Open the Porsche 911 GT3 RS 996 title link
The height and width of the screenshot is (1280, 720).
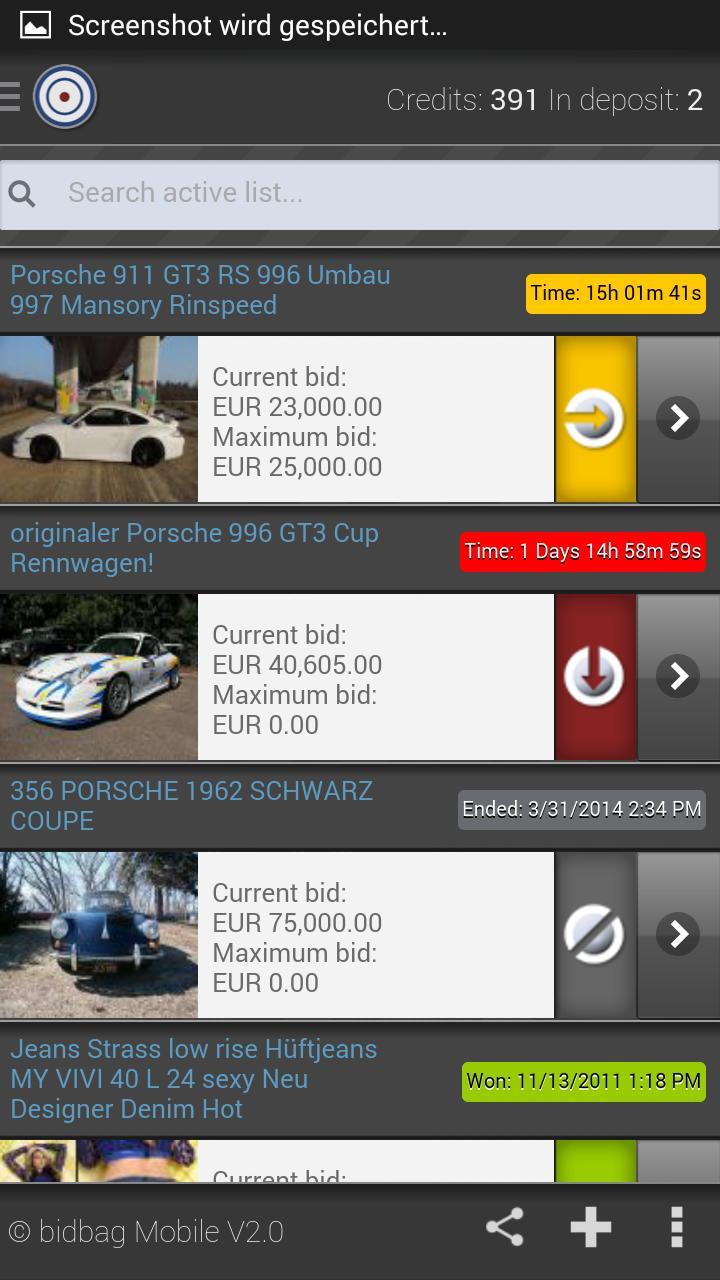(x=199, y=290)
